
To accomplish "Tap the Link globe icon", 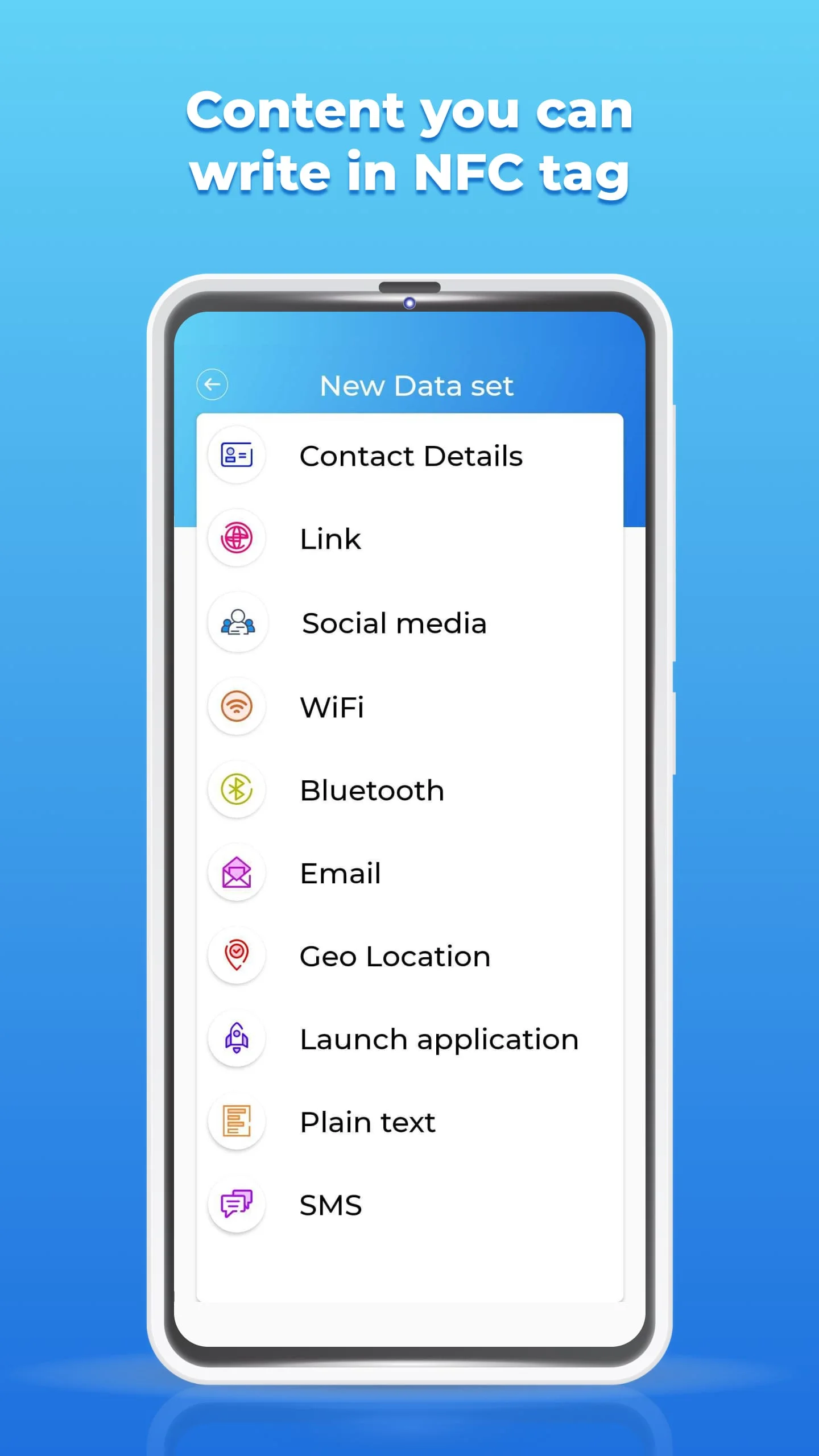I will point(237,538).
